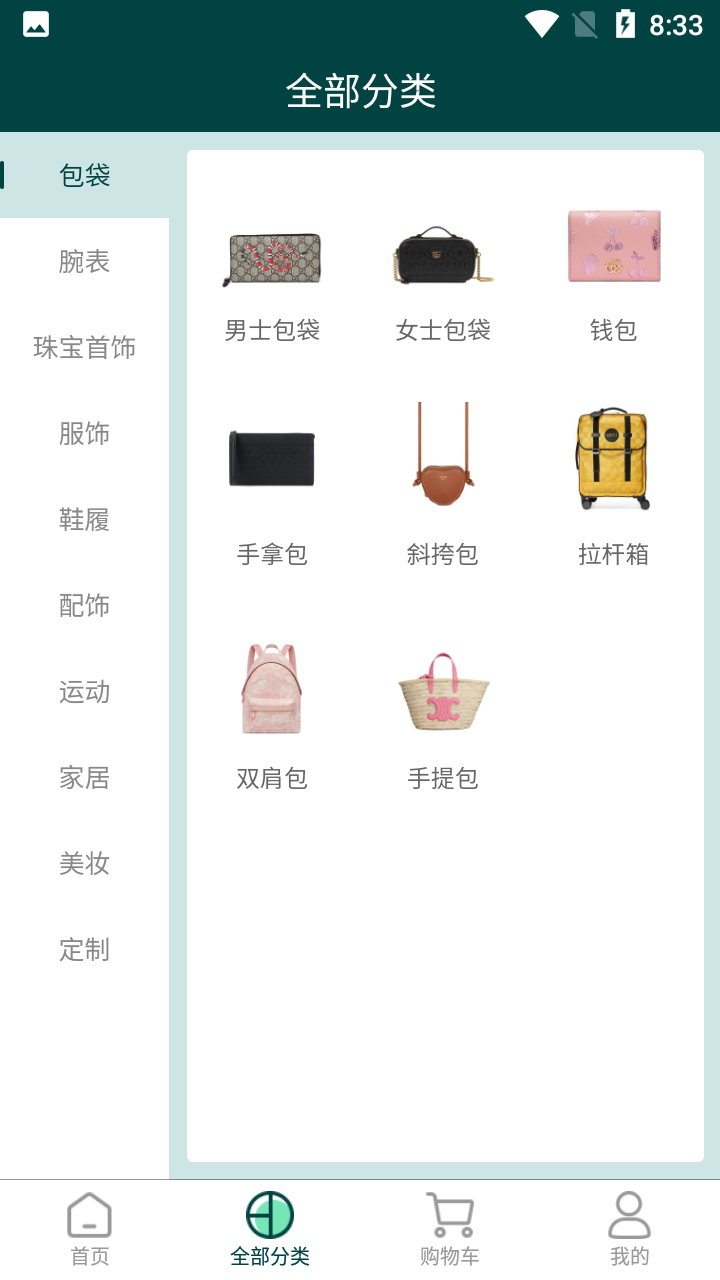720x1280 pixels.
Task: Go to the 首页 tab
Action: [x=90, y=1230]
